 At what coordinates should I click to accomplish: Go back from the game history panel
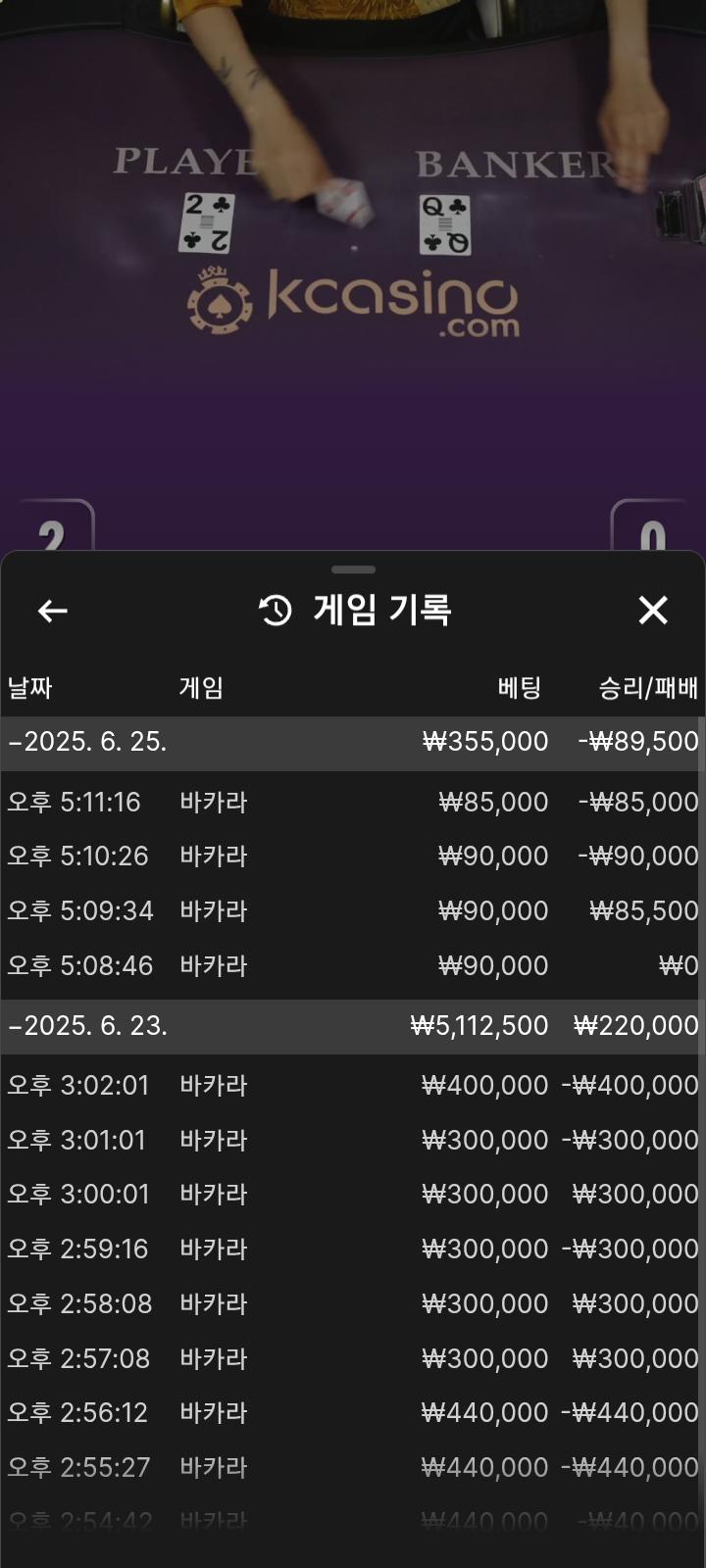coord(53,612)
